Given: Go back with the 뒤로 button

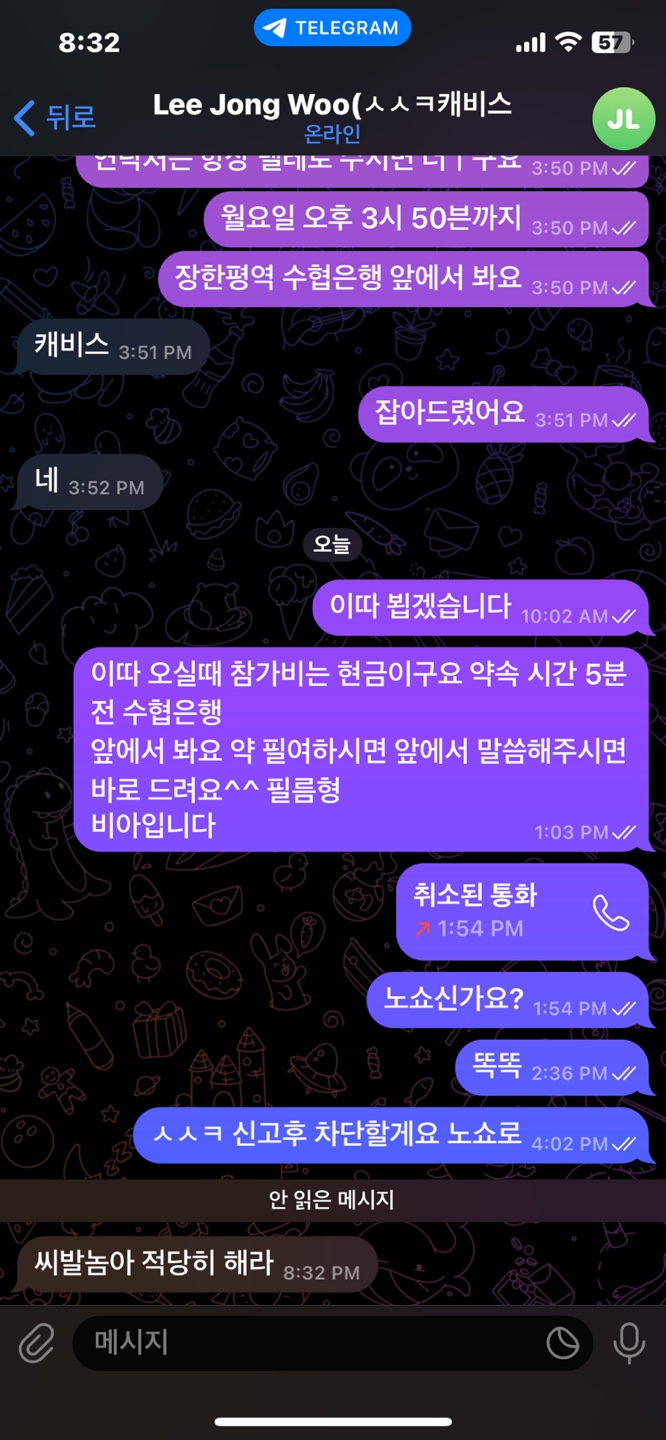Looking at the screenshot, I should (56, 117).
